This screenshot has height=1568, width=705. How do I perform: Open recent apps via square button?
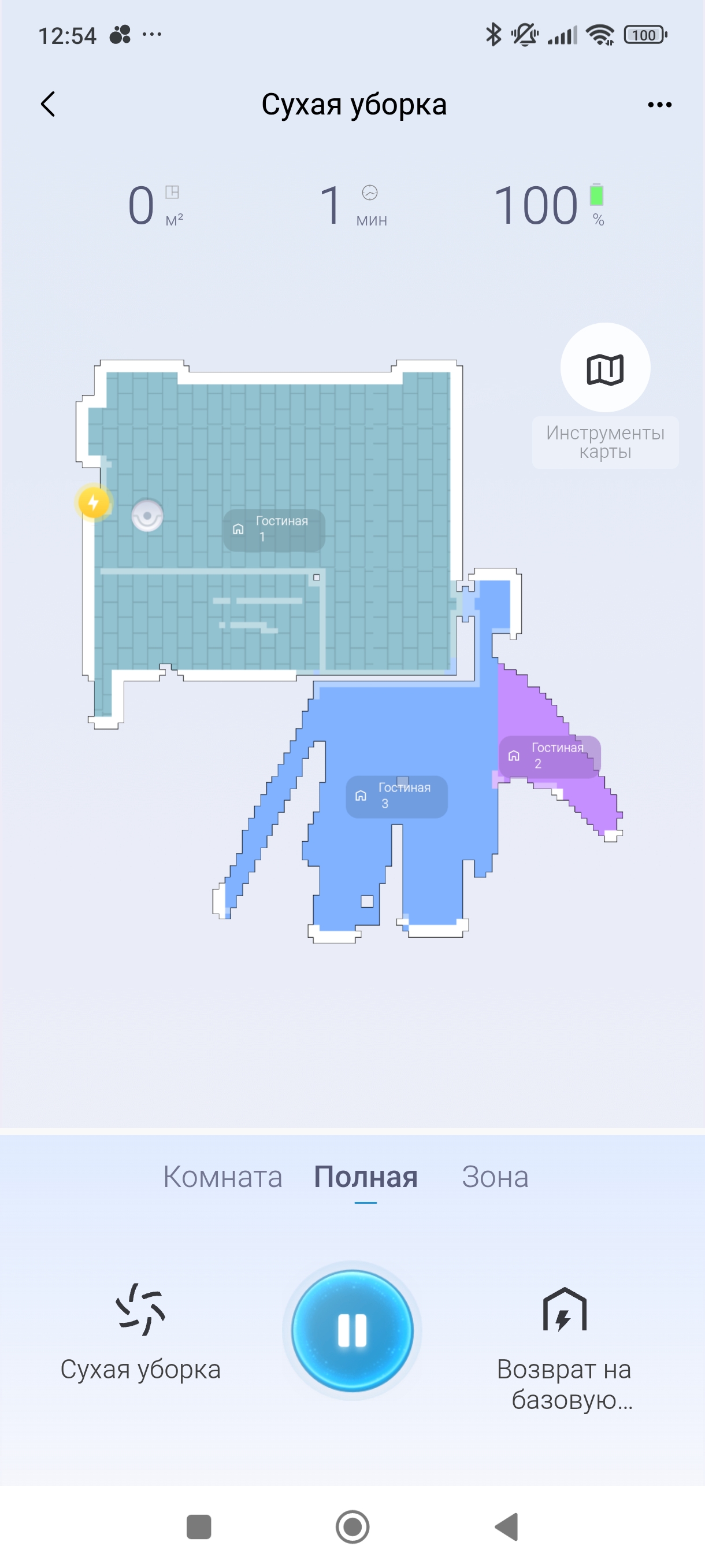coord(198,1526)
